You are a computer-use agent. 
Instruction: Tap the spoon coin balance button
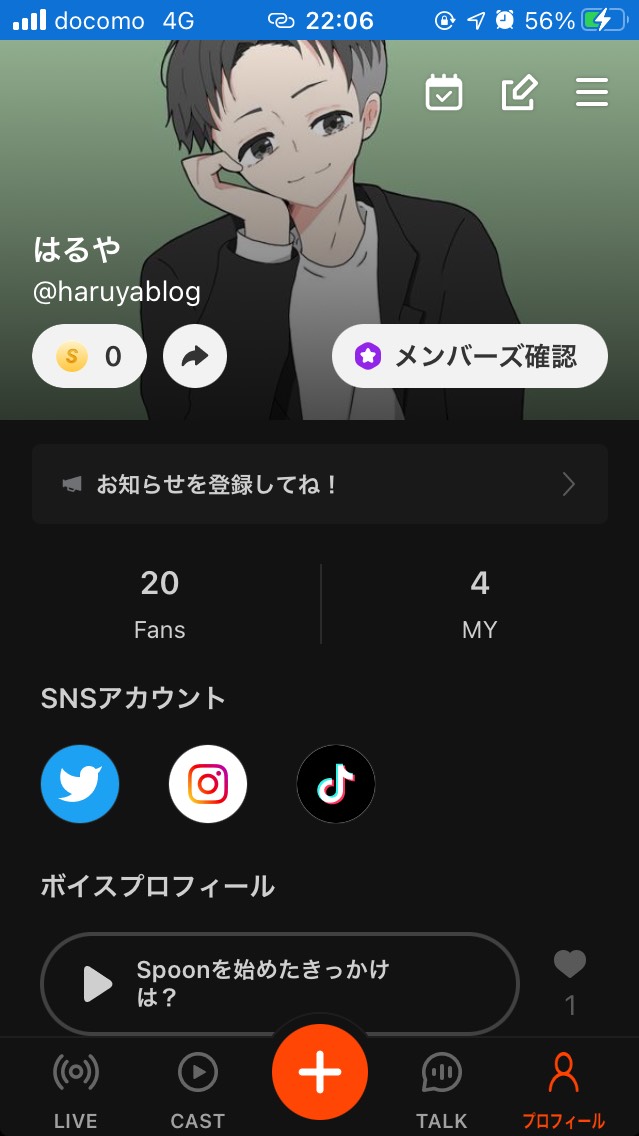click(89, 356)
